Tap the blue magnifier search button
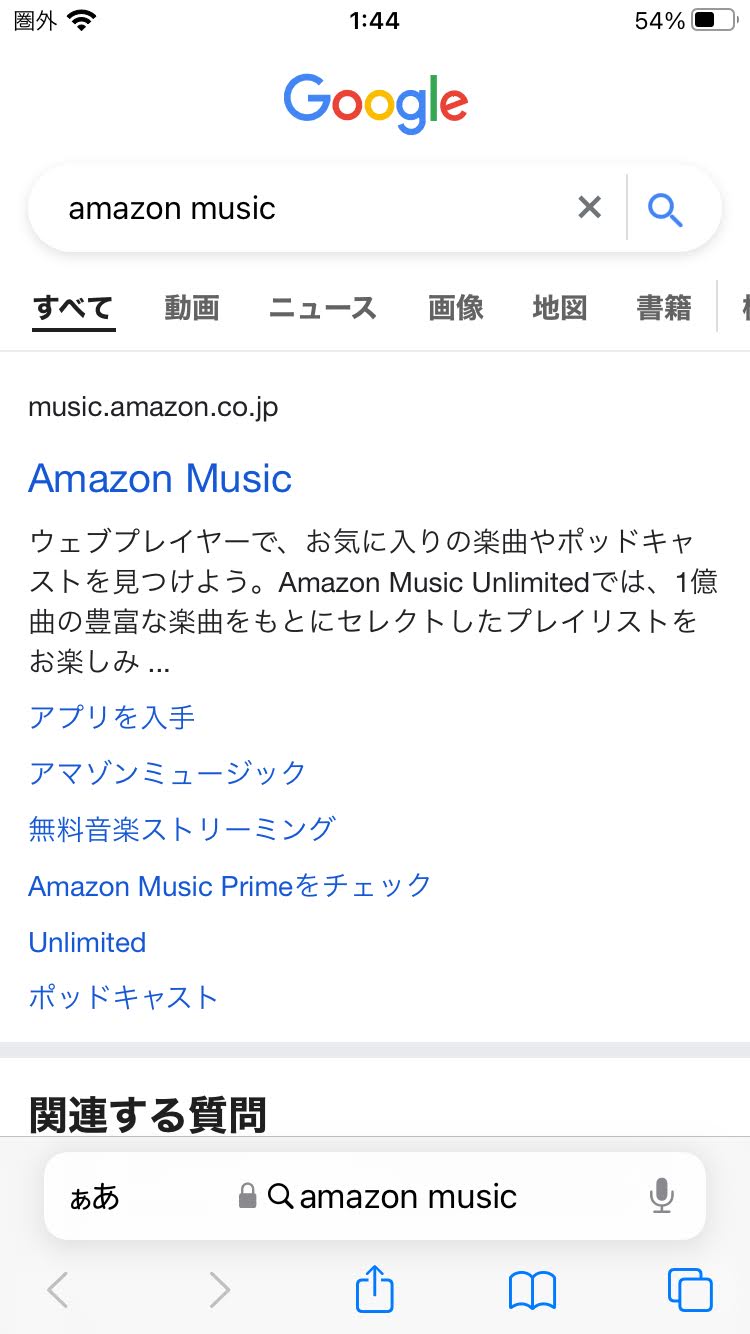 pos(665,209)
